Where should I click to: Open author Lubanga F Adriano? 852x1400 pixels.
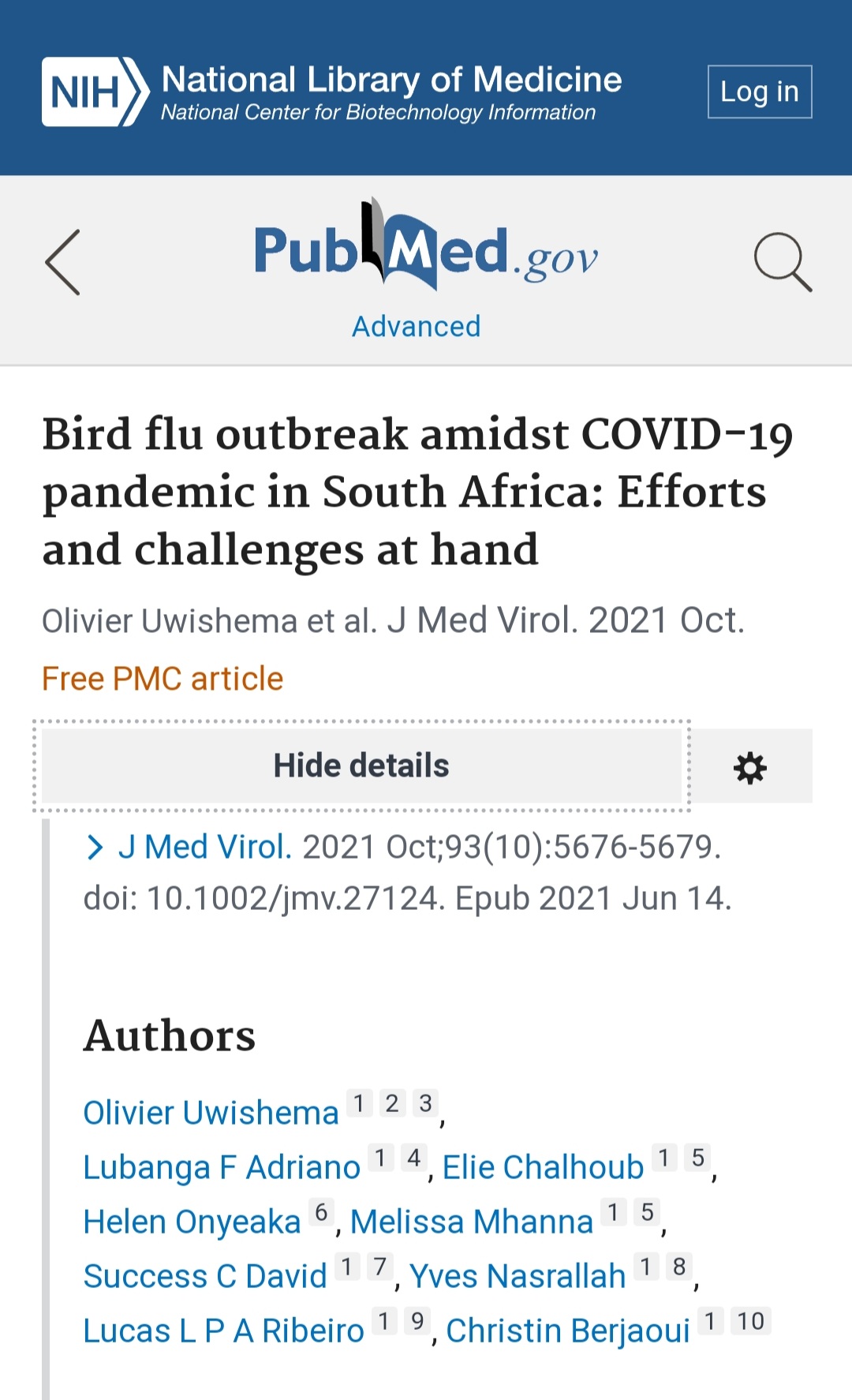[222, 1167]
